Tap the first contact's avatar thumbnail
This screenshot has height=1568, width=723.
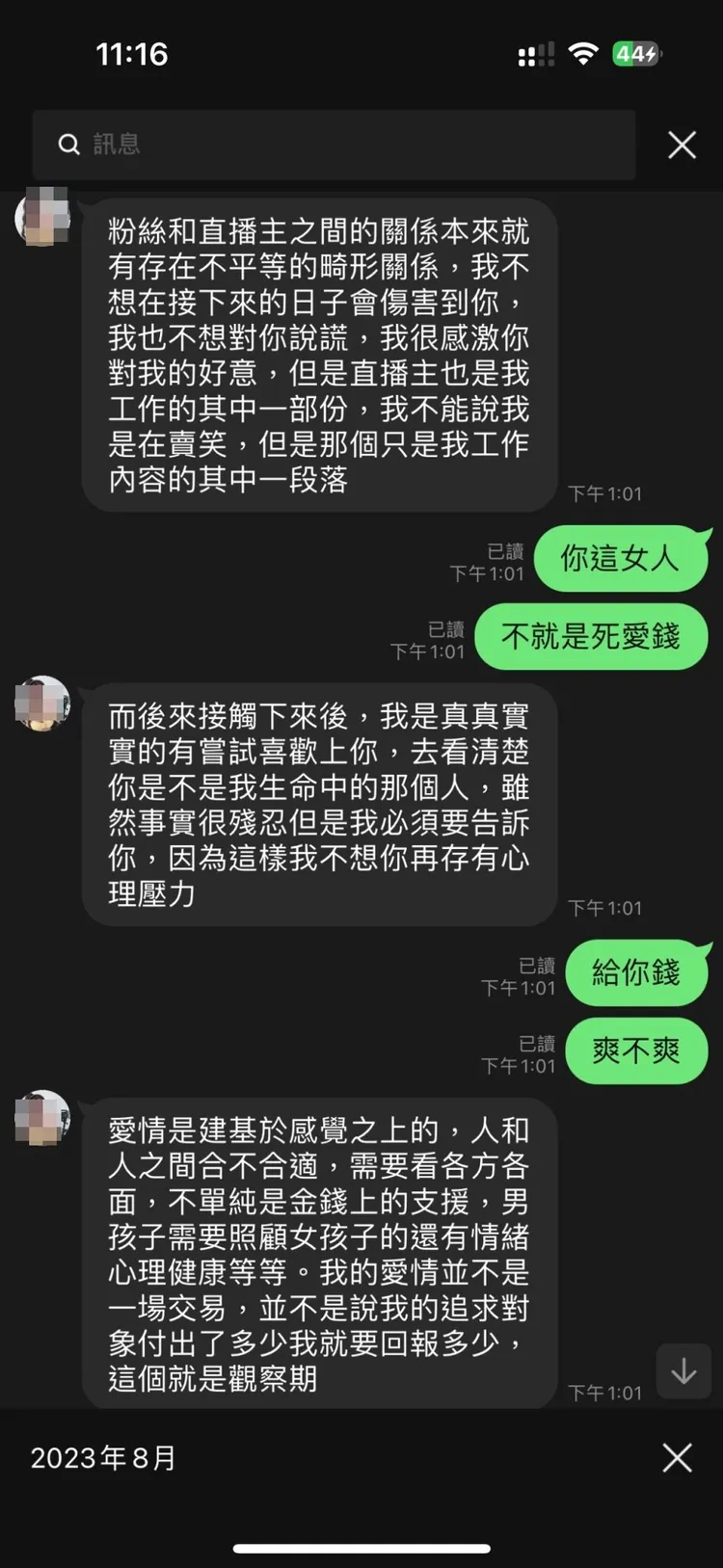tap(42, 217)
